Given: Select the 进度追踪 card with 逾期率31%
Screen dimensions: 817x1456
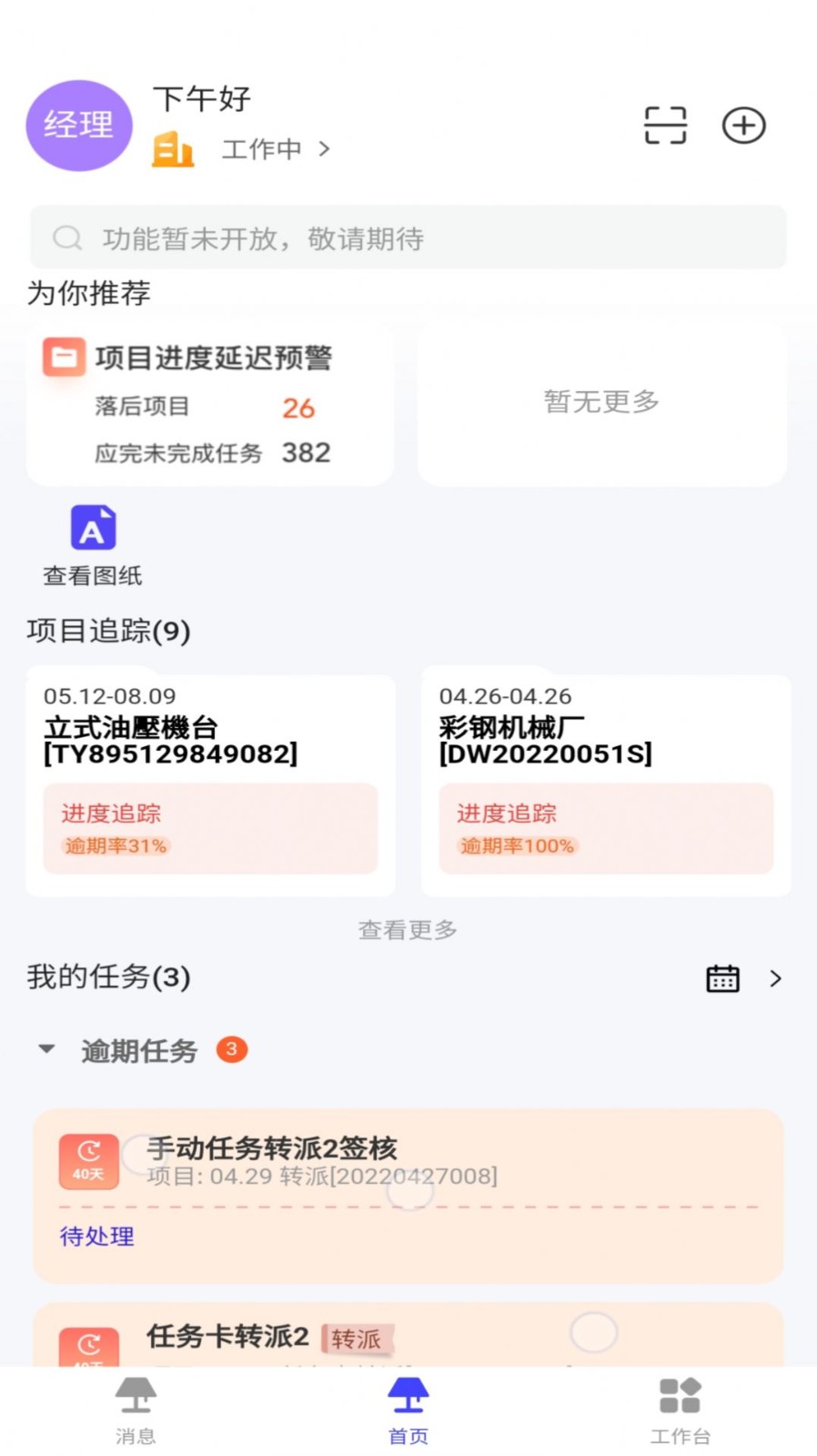Looking at the screenshot, I should click(x=210, y=828).
